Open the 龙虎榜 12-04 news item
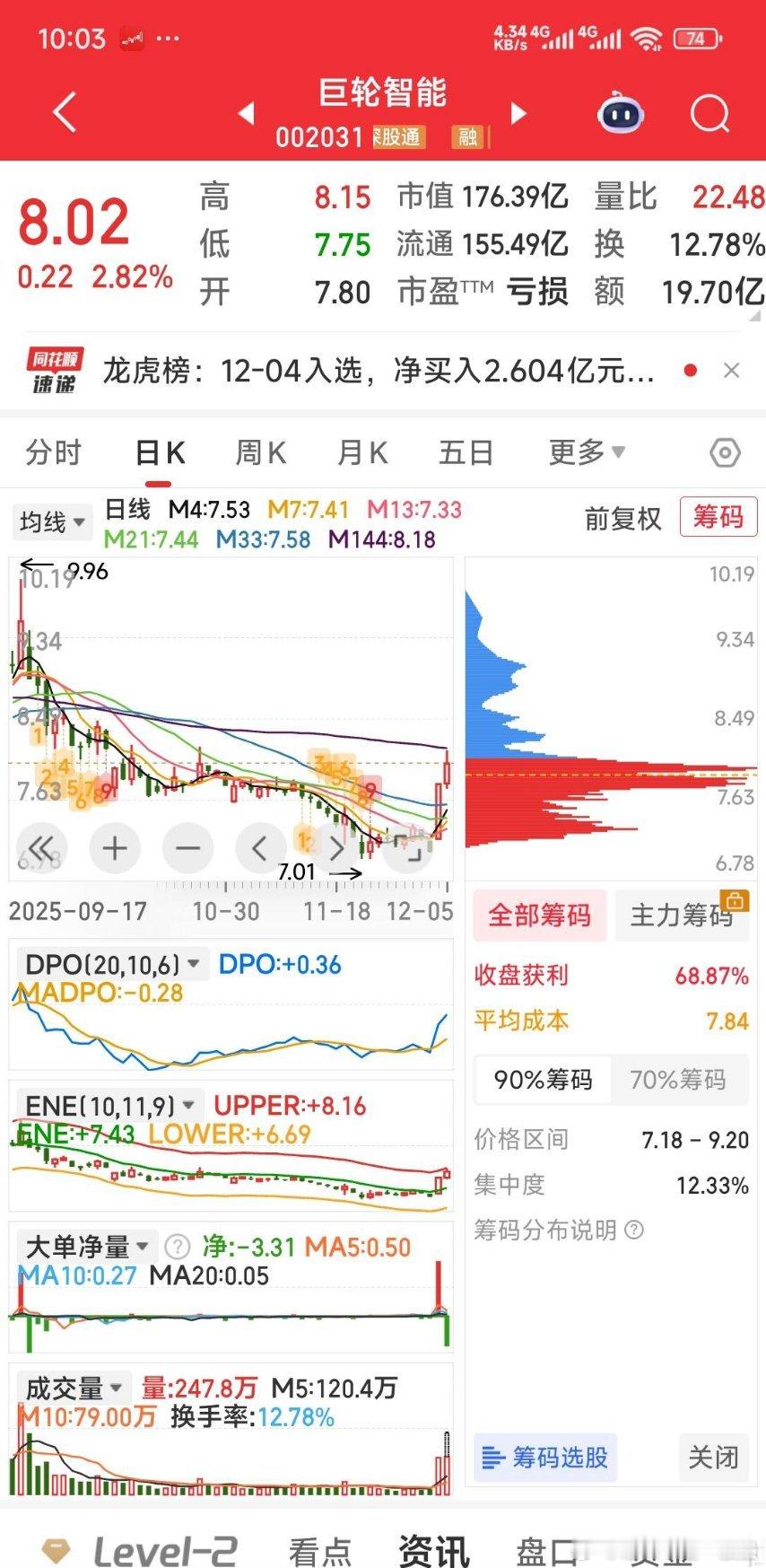 coord(377,370)
